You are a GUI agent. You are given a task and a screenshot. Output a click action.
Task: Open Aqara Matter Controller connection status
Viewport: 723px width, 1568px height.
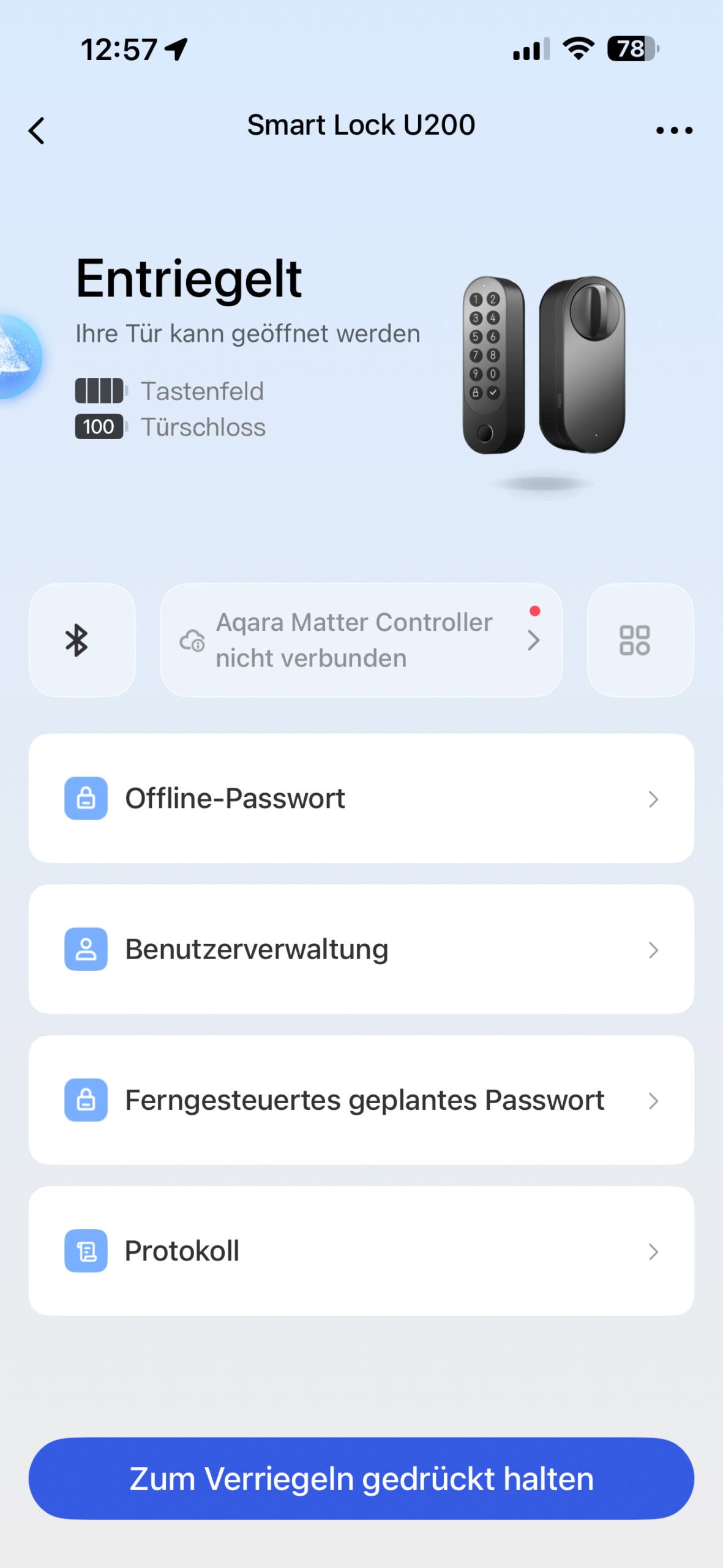[x=361, y=640]
